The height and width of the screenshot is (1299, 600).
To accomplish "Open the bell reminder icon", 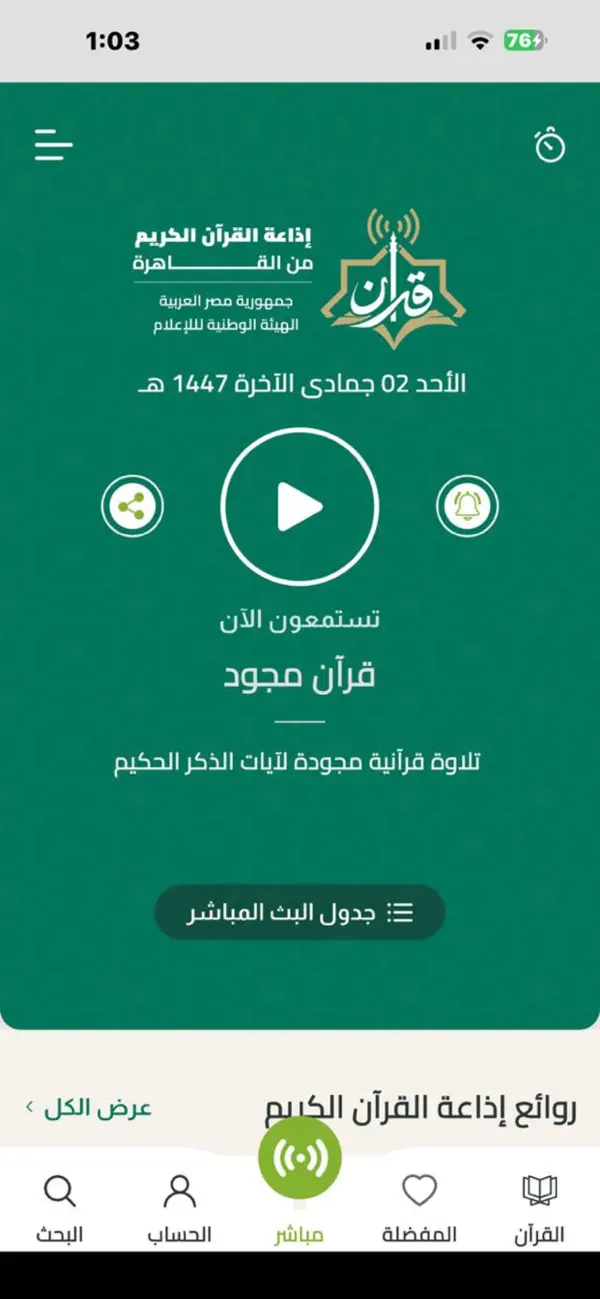I will 467,507.
